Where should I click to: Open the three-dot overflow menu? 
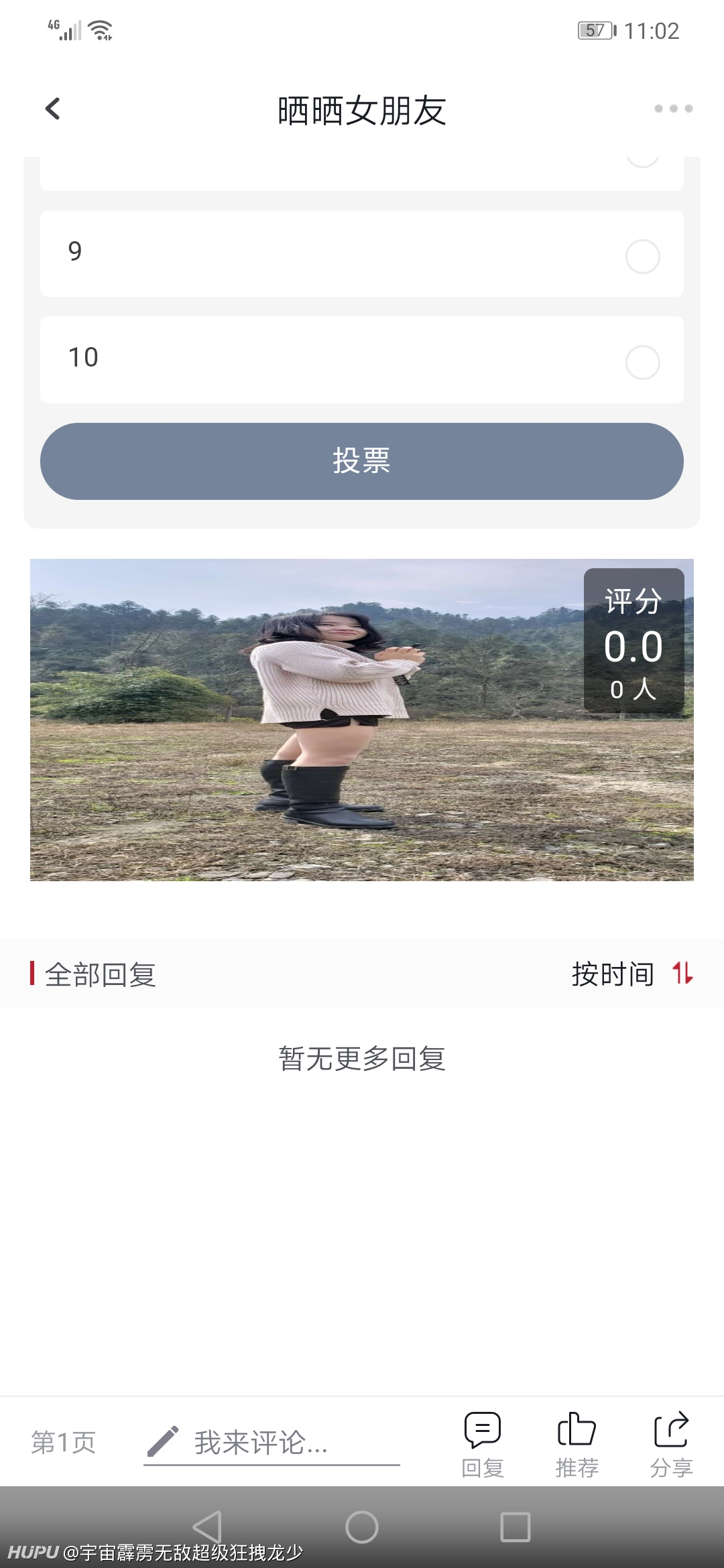[x=673, y=109]
